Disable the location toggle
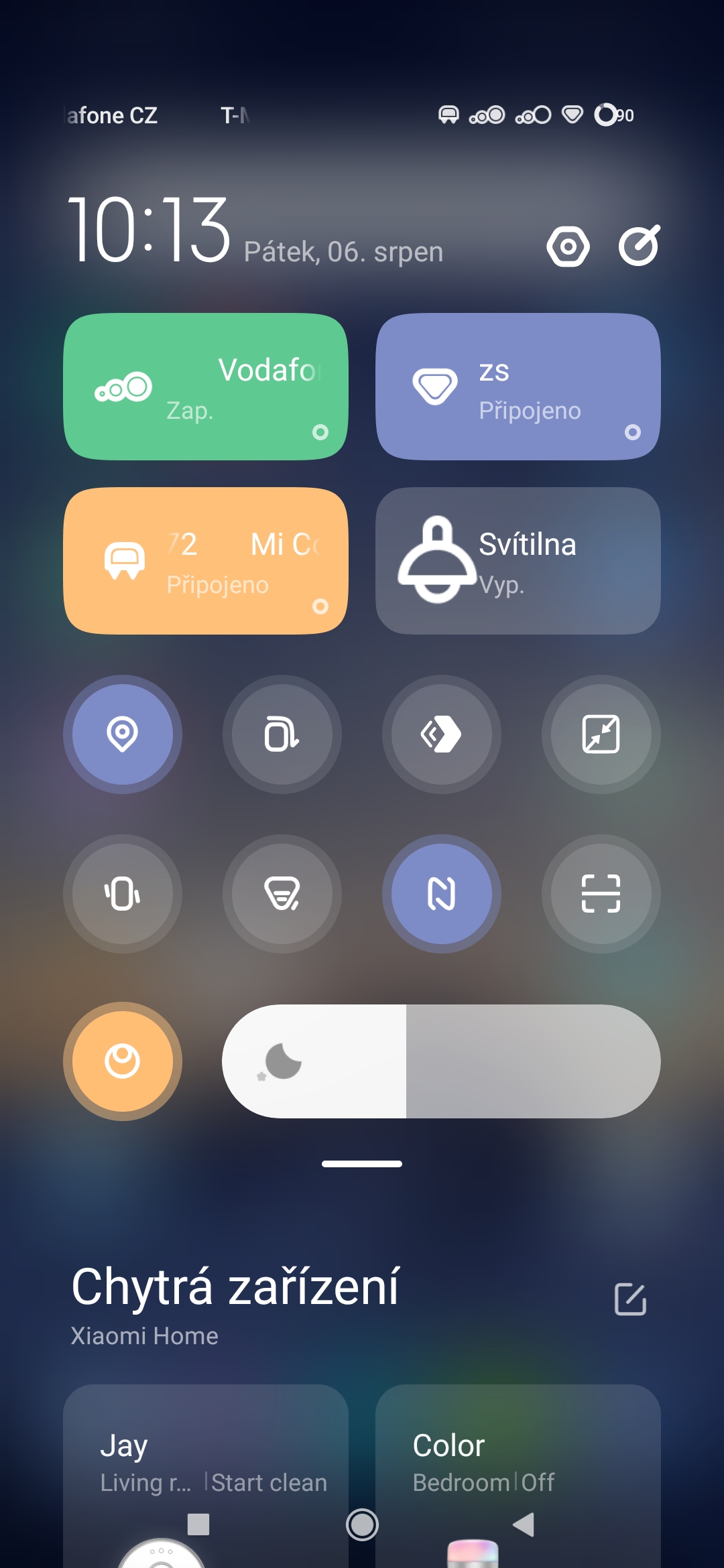This screenshot has width=724, height=1568. [x=123, y=734]
